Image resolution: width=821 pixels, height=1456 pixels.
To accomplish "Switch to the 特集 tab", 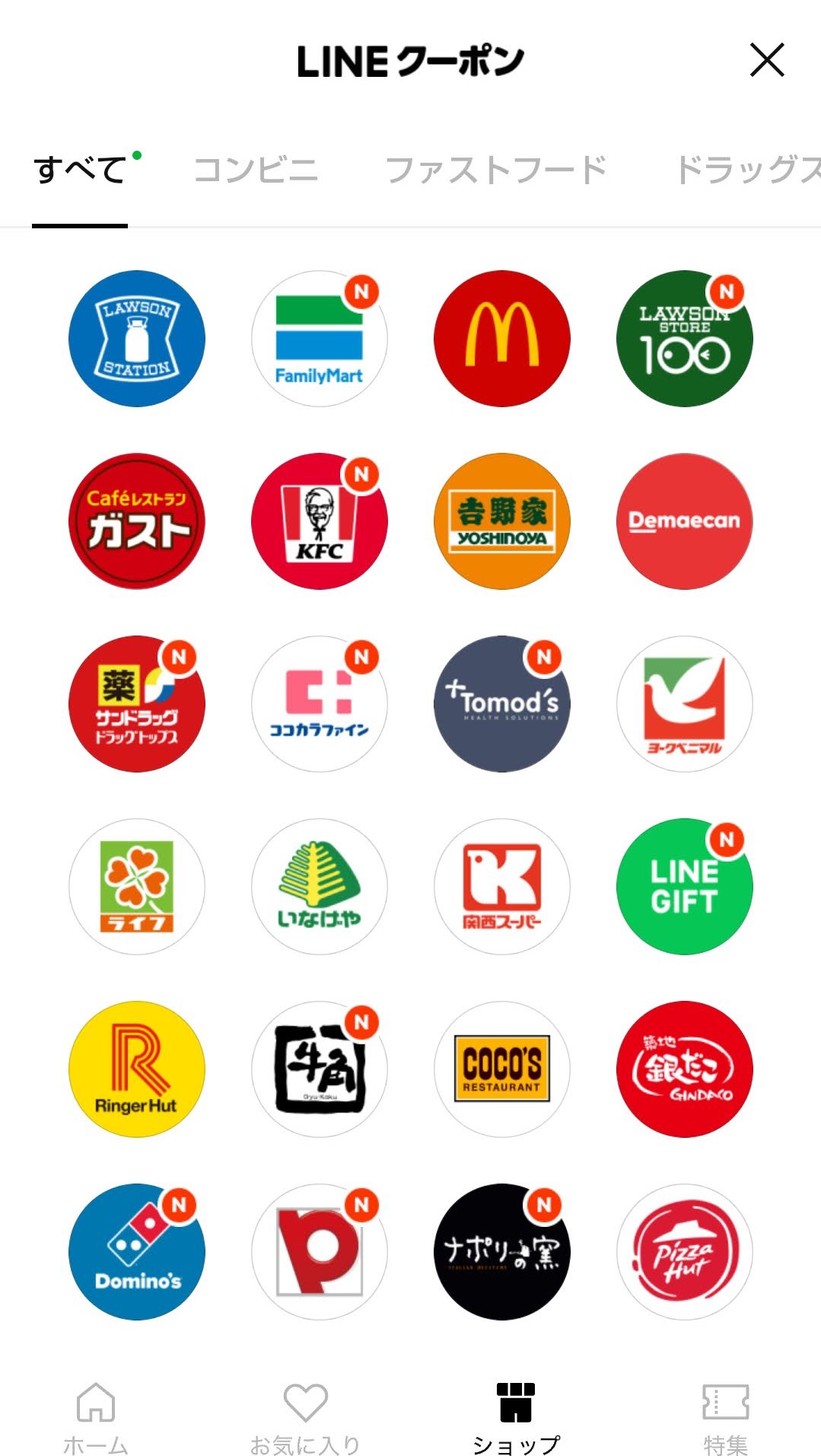I will [x=725, y=1417].
